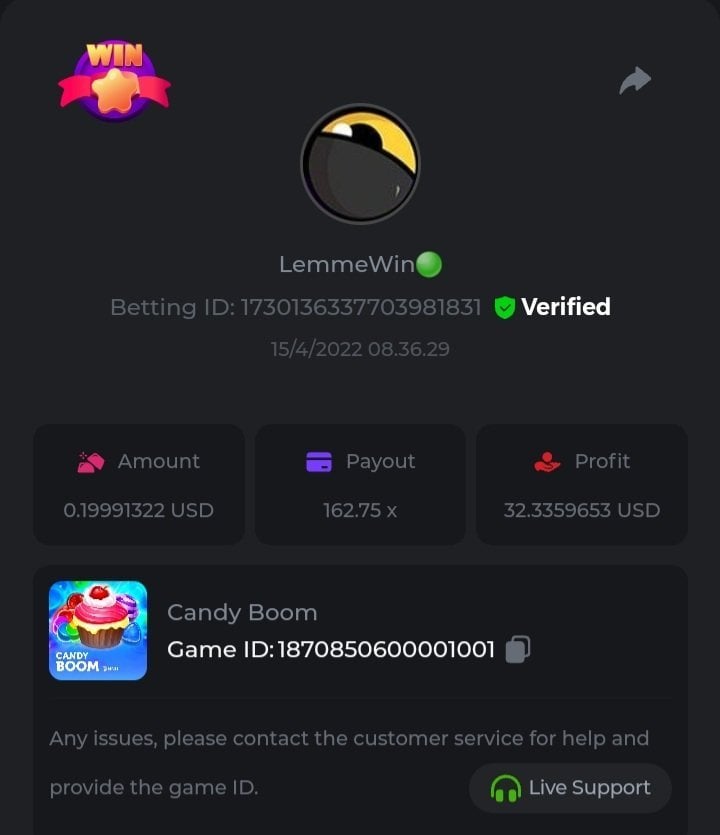This screenshot has height=835, width=720.
Task: Share this bet result
Action: (x=635, y=81)
